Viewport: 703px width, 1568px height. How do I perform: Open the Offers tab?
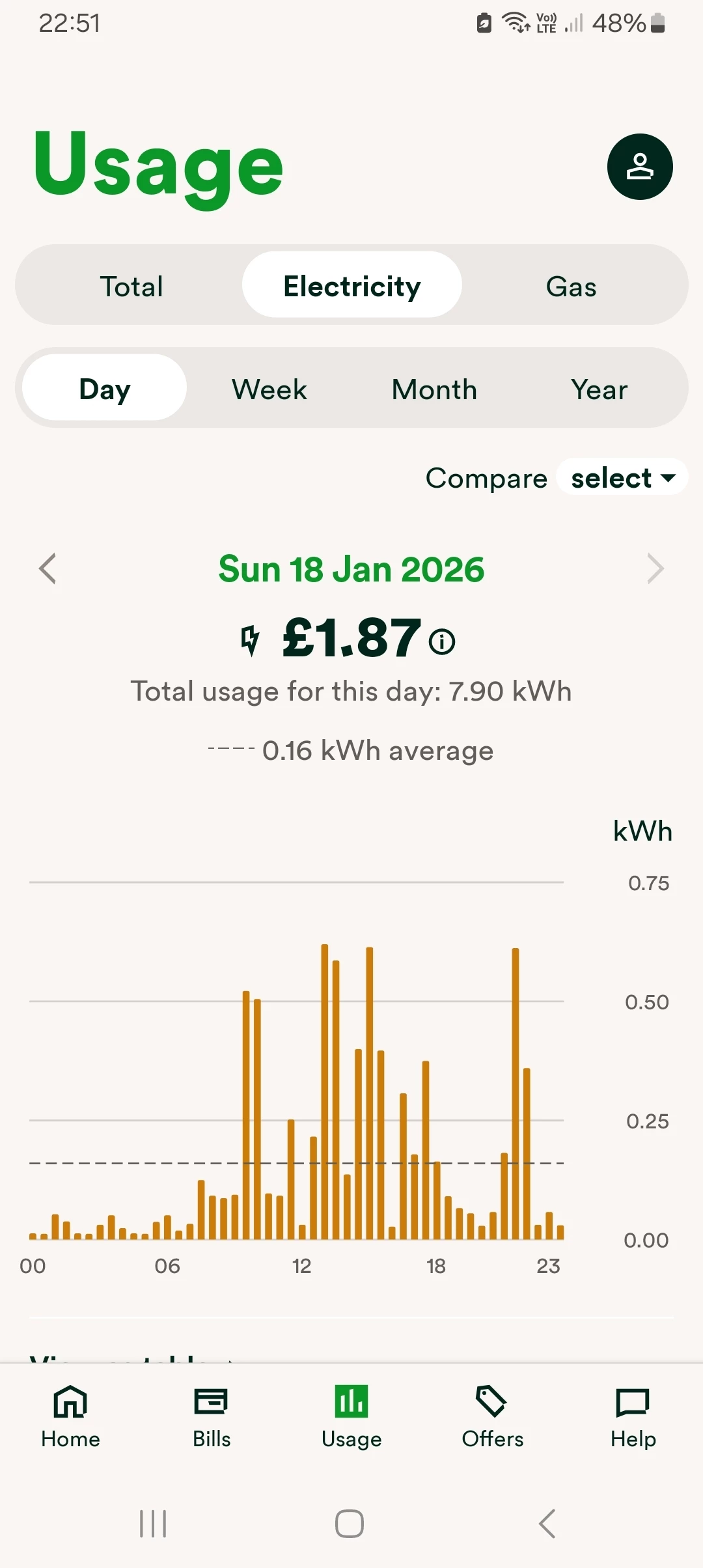(493, 1417)
